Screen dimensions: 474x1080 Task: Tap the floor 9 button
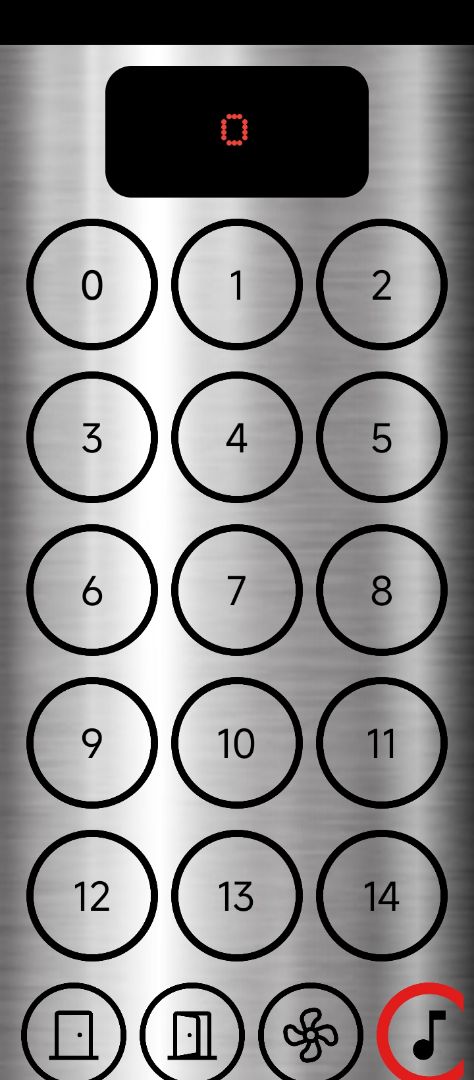(92, 743)
